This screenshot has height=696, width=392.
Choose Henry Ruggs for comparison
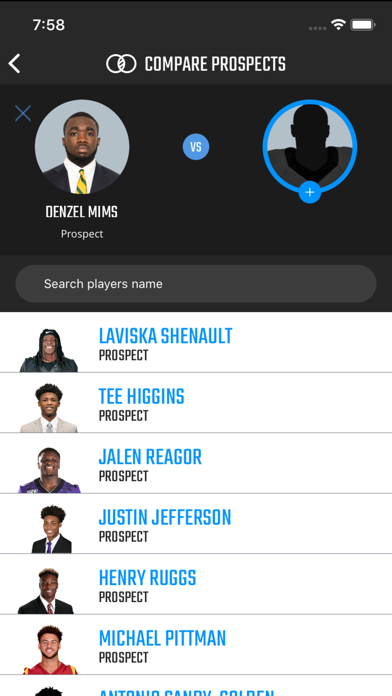pos(196,584)
